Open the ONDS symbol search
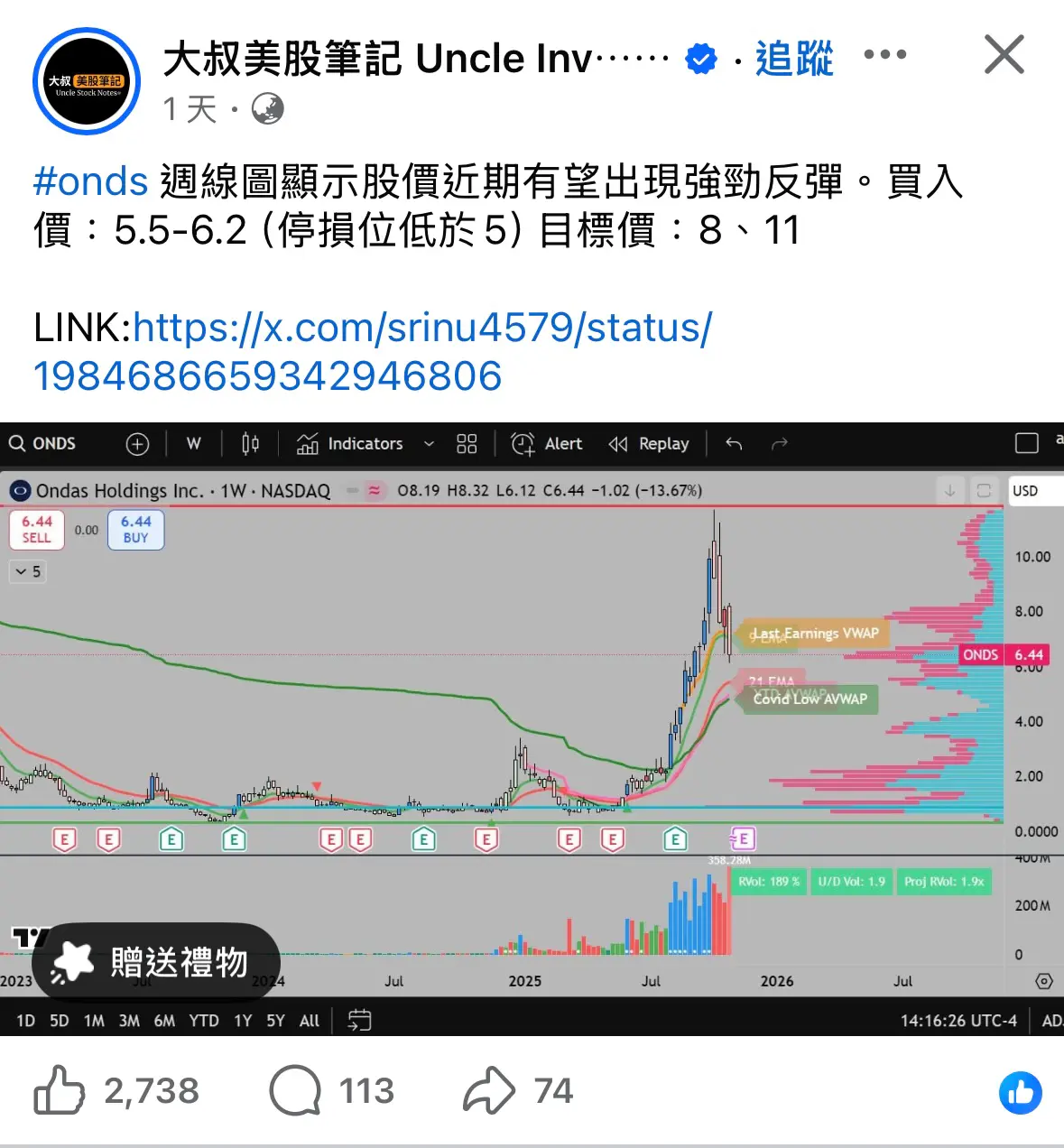Image resolution: width=1064 pixels, height=1148 pixels. point(42,443)
